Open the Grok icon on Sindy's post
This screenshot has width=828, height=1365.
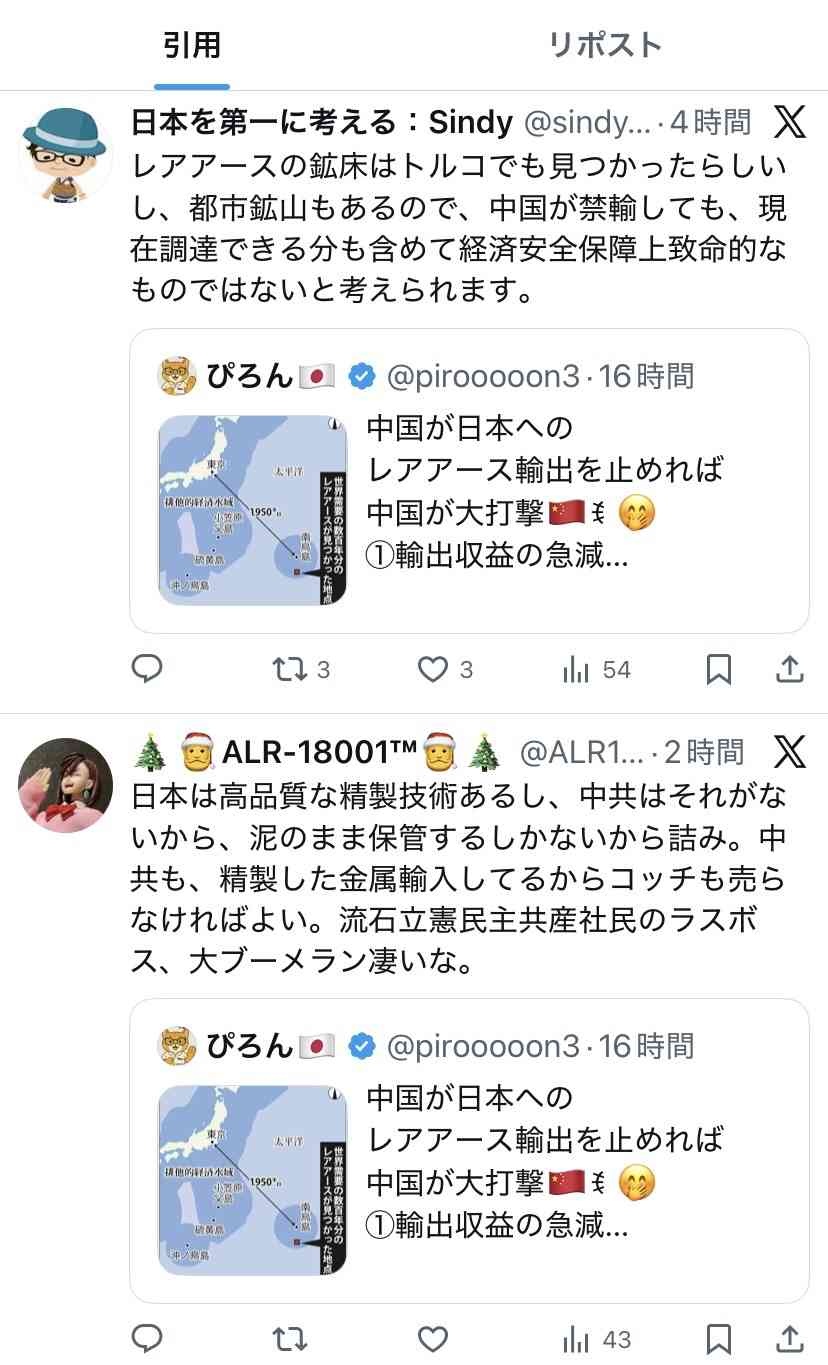coord(789,122)
